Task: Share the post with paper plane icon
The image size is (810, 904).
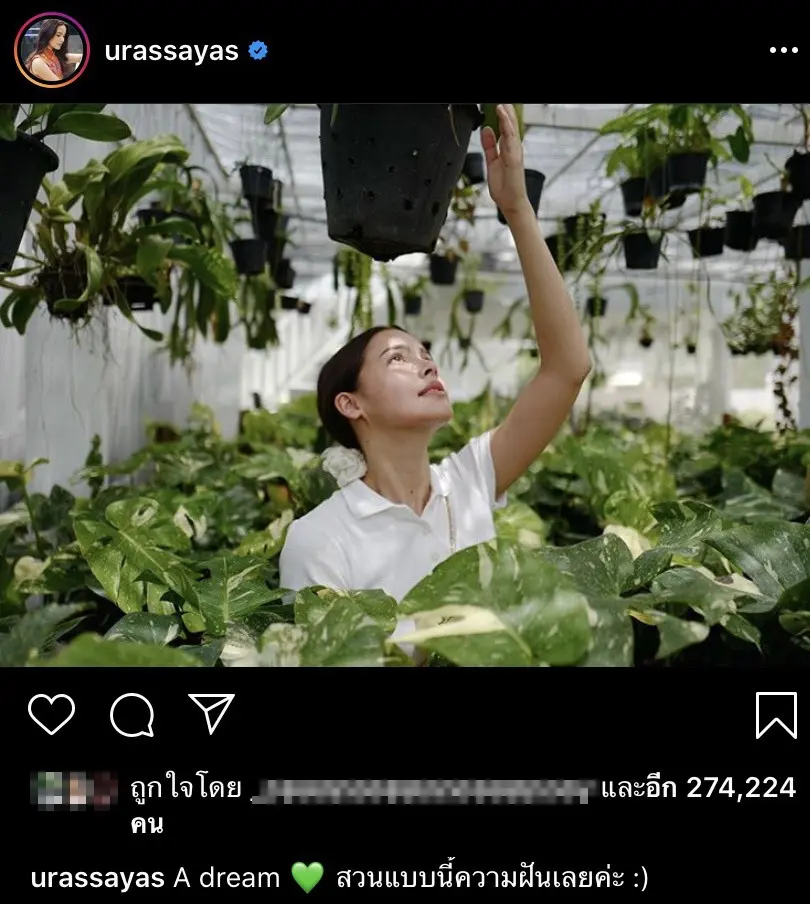Action: tap(211, 713)
